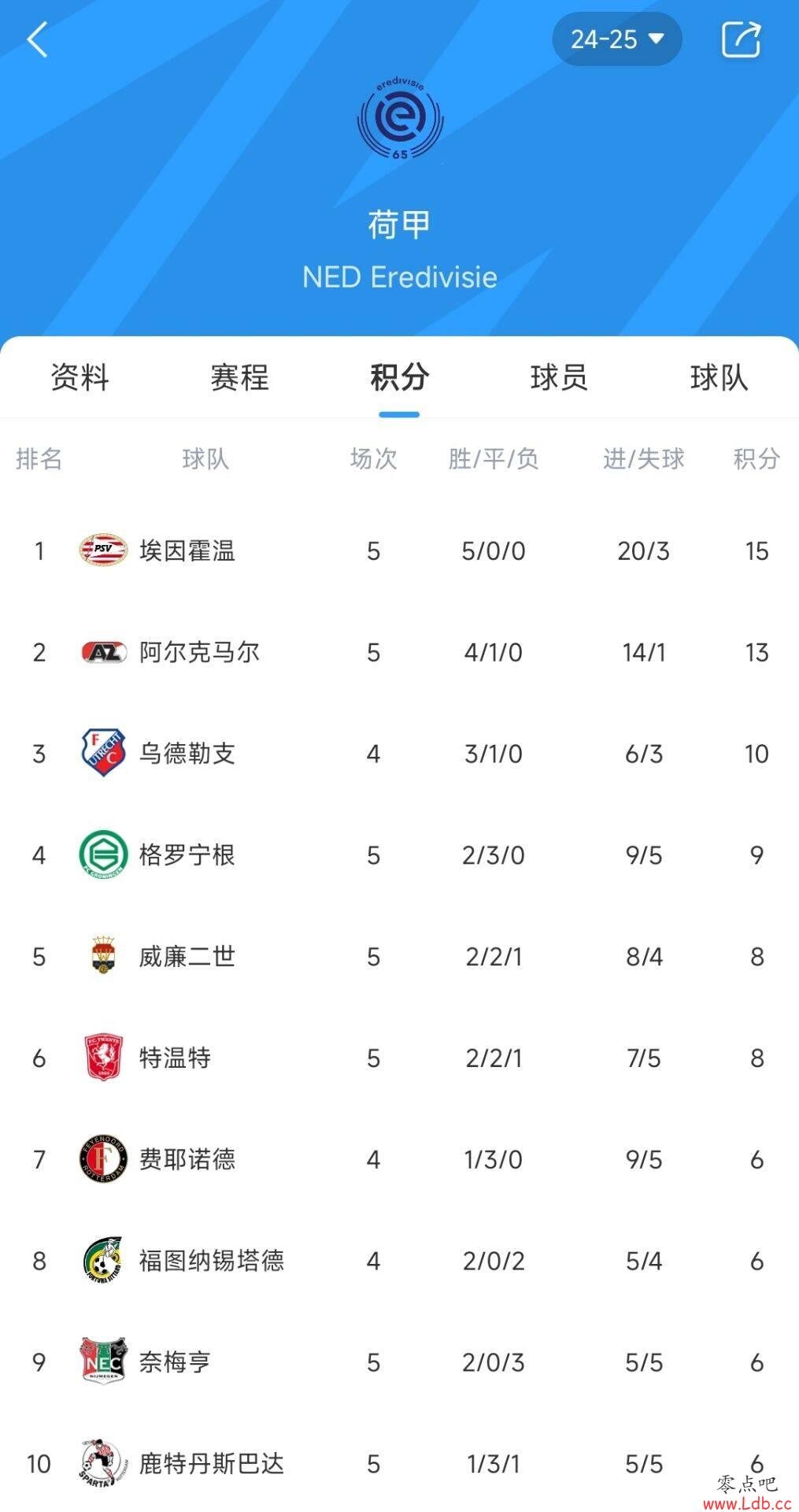The height and width of the screenshot is (1512, 799).
Task: Select the 积分 tab
Action: [x=399, y=377]
